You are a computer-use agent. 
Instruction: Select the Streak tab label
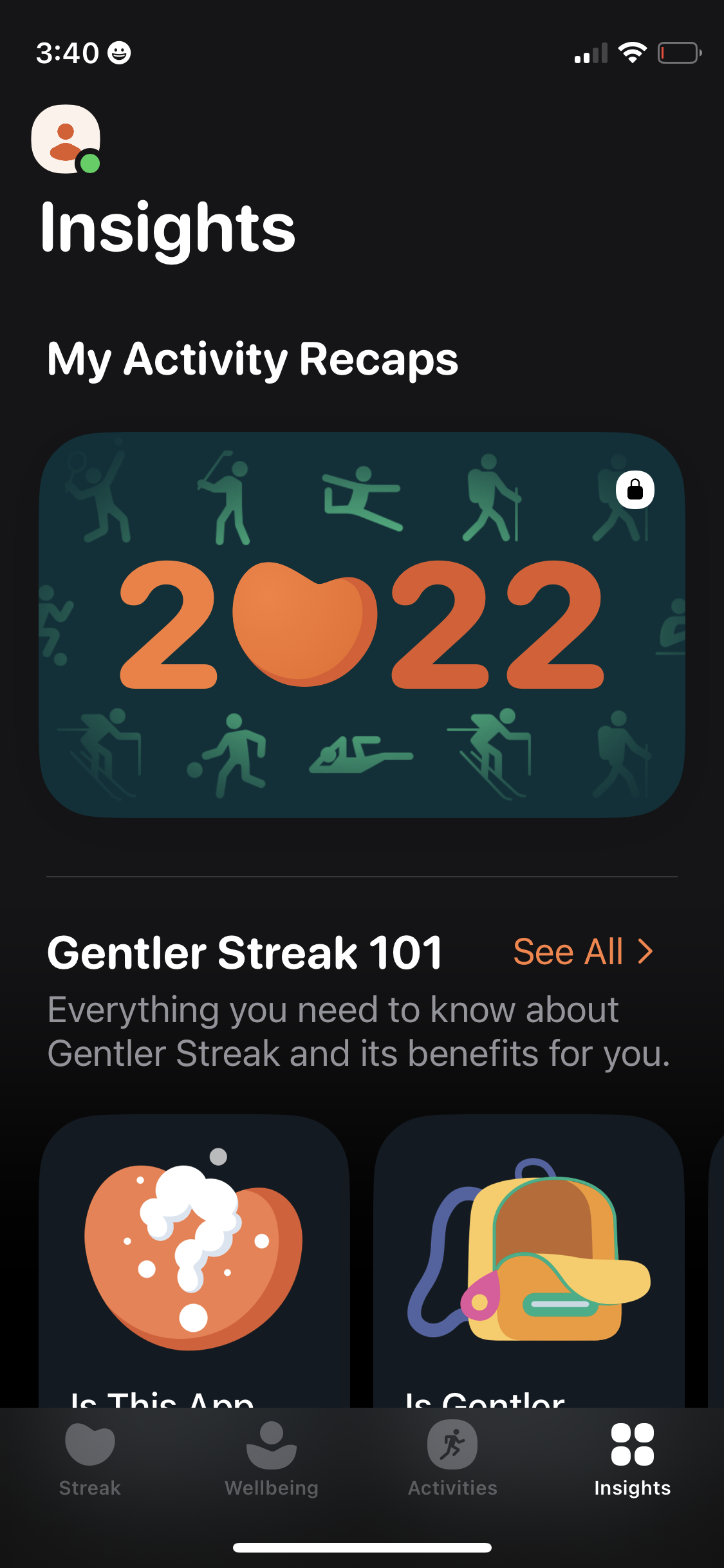click(x=89, y=1487)
